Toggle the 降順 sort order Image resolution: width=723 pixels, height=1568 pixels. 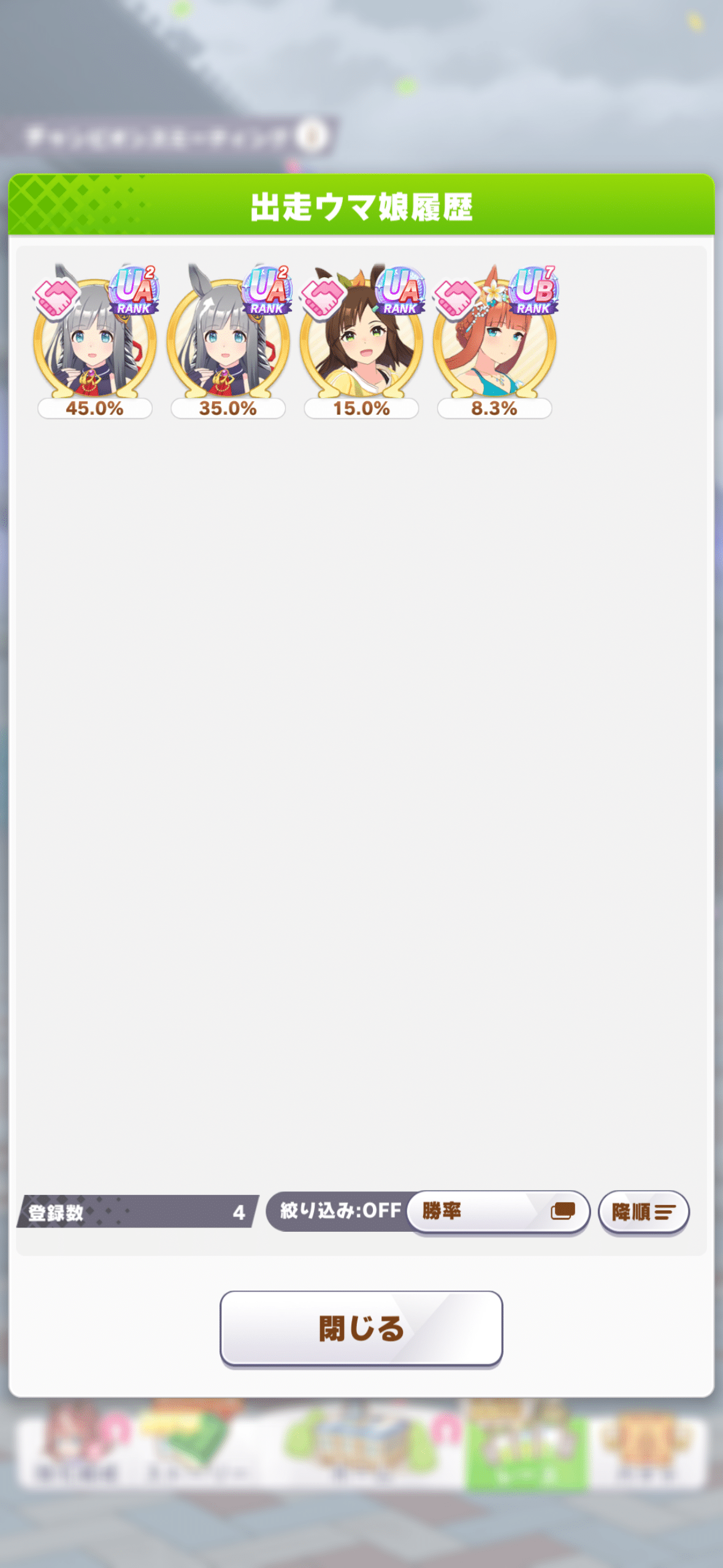(x=643, y=1212)
